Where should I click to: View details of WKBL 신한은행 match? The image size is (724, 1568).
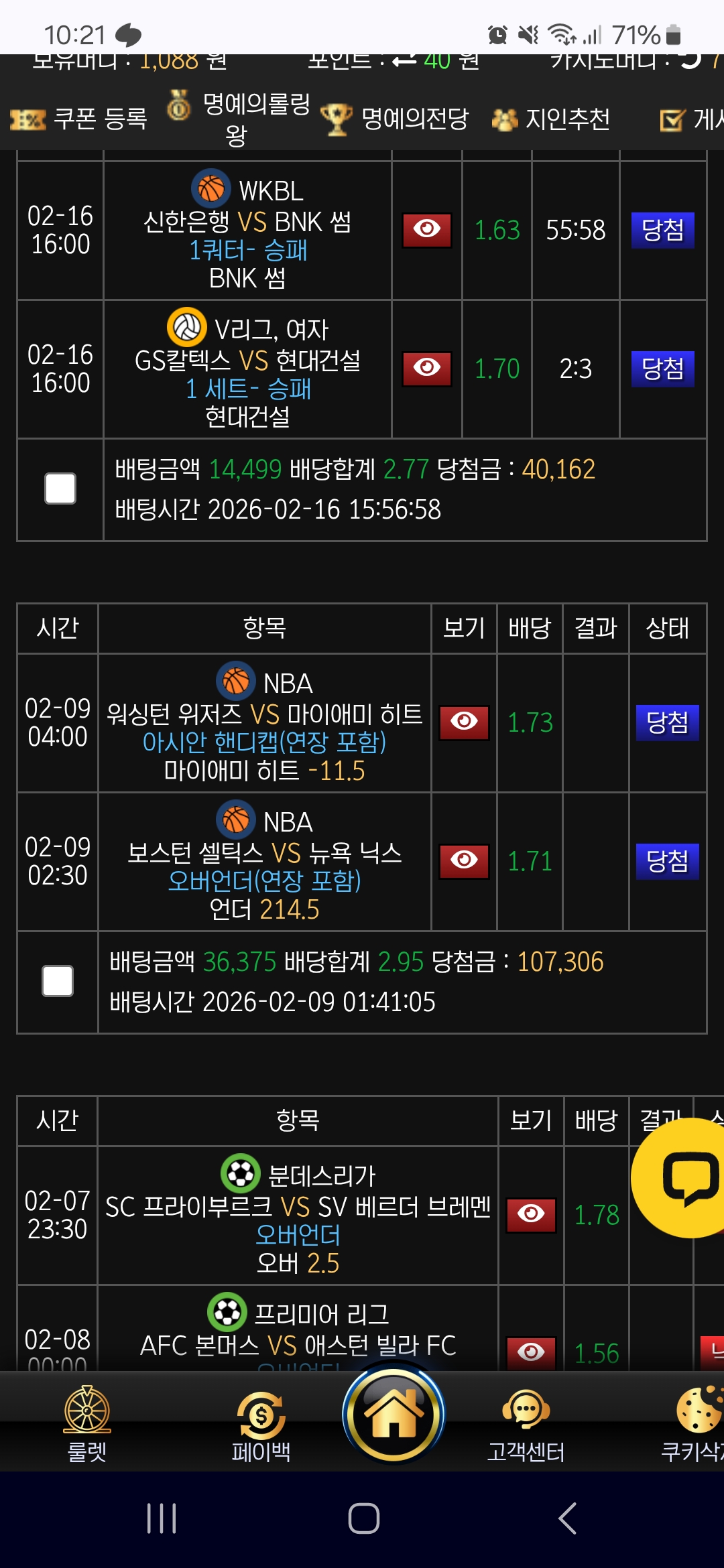[x=426, y=230]
